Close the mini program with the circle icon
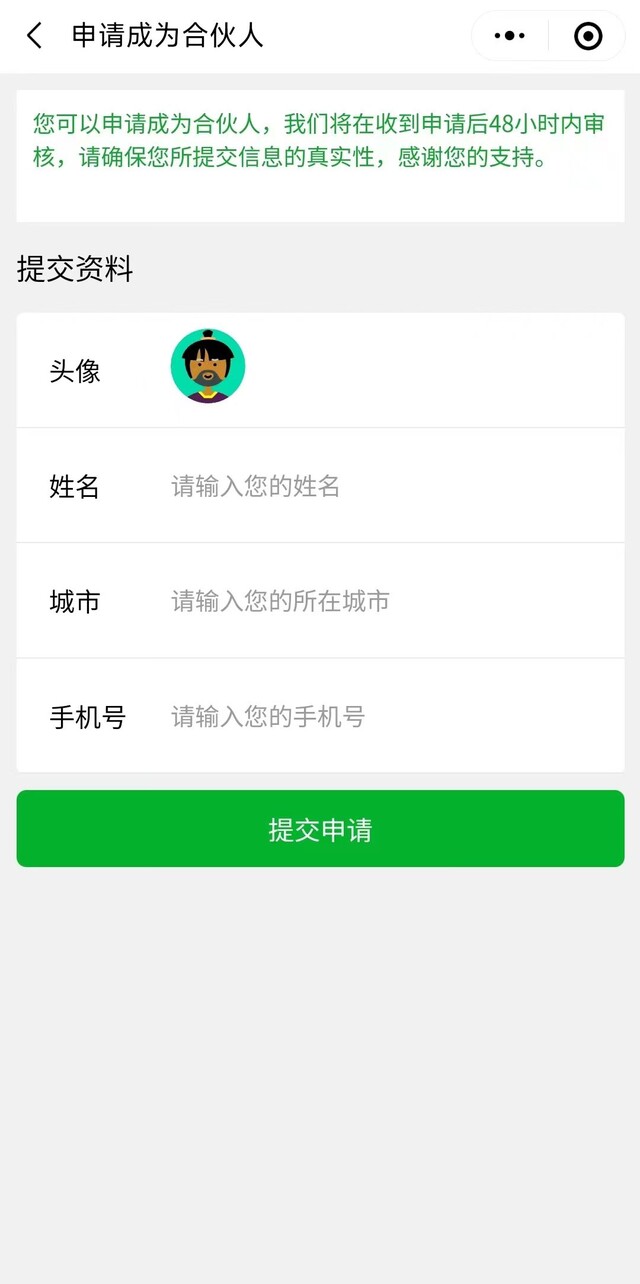Screen dimensions: 640x1284 tap(588, 36)
